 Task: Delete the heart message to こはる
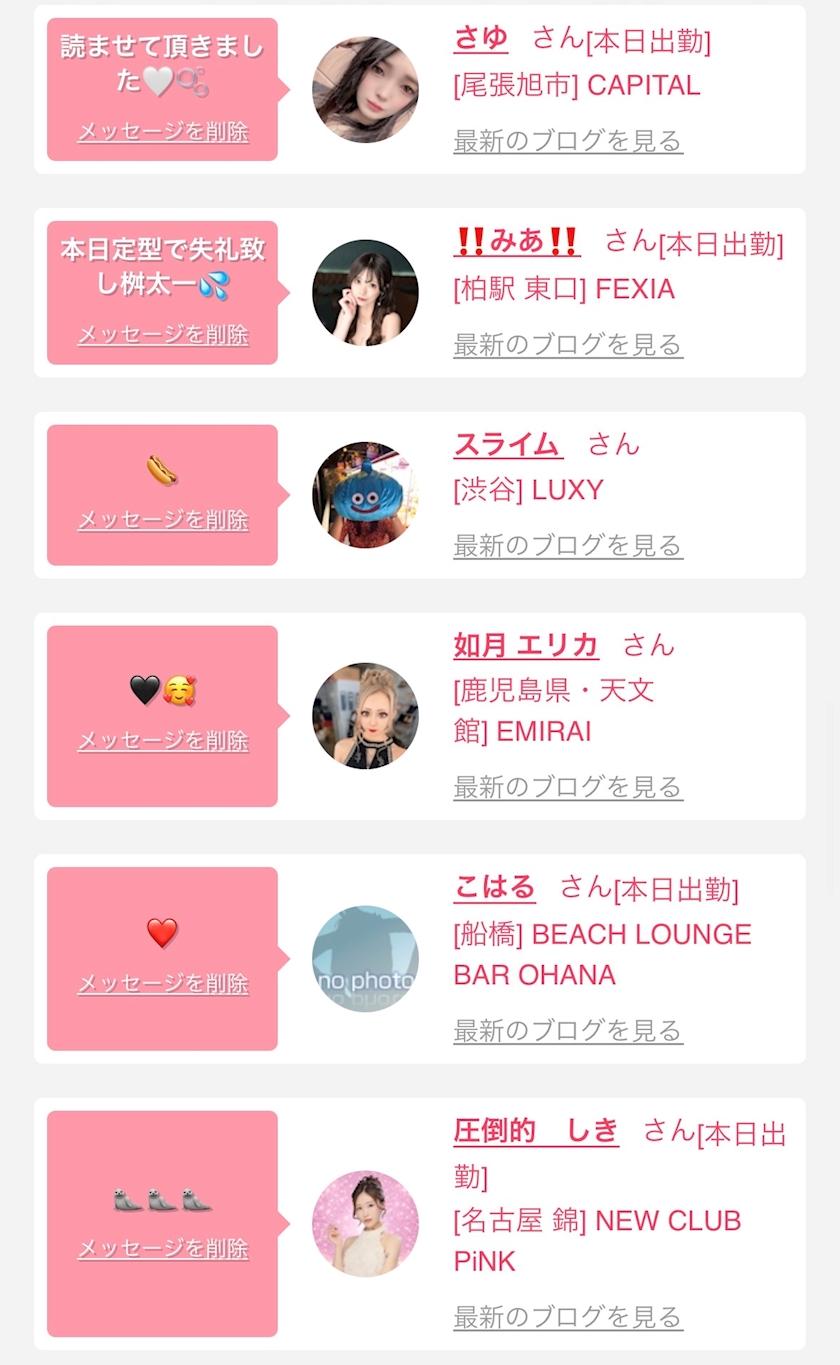tap(163, 984)
